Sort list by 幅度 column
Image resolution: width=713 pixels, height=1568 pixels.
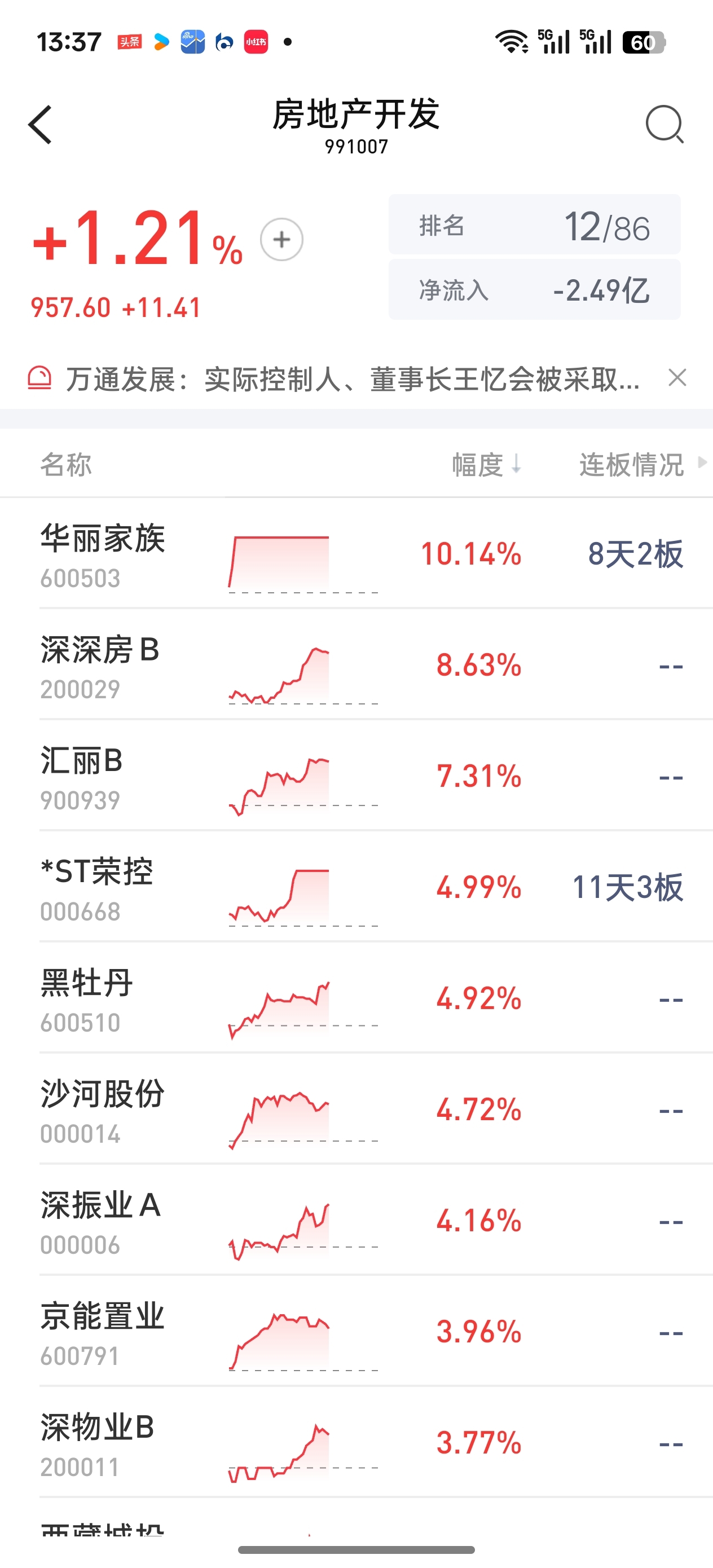[486, 464]
